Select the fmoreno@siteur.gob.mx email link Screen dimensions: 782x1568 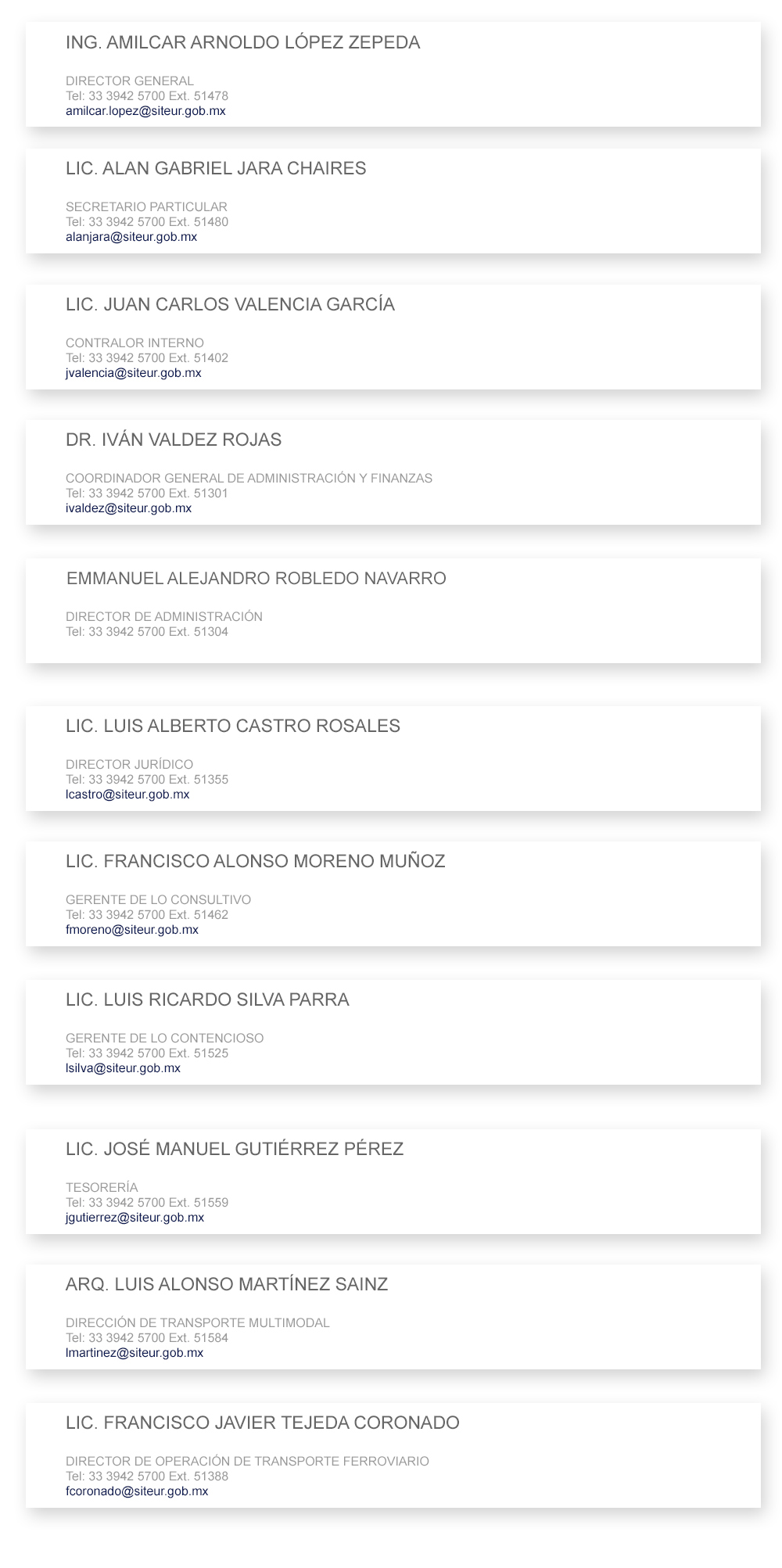click(132, 930)
